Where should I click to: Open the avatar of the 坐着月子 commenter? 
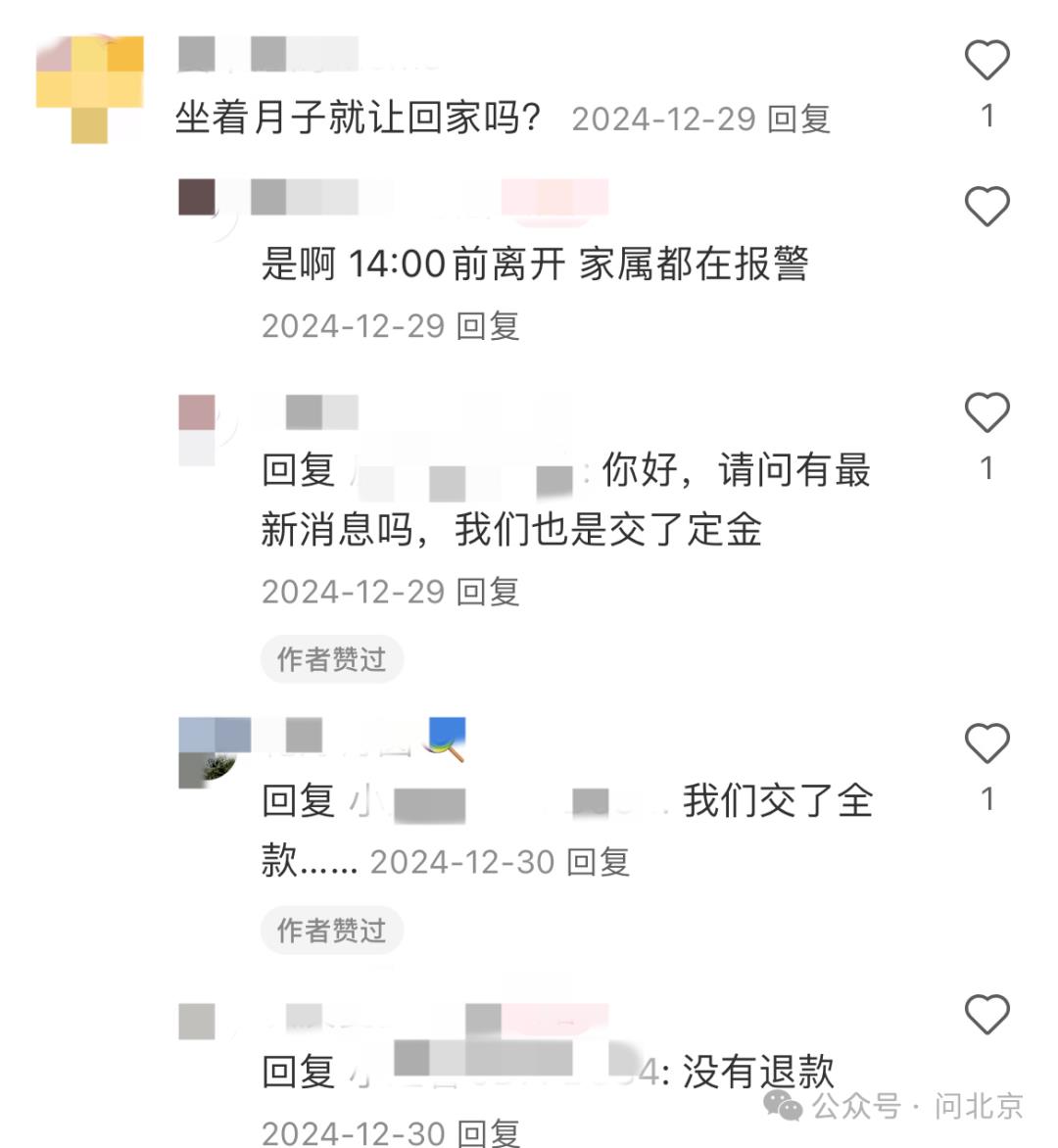90,88
